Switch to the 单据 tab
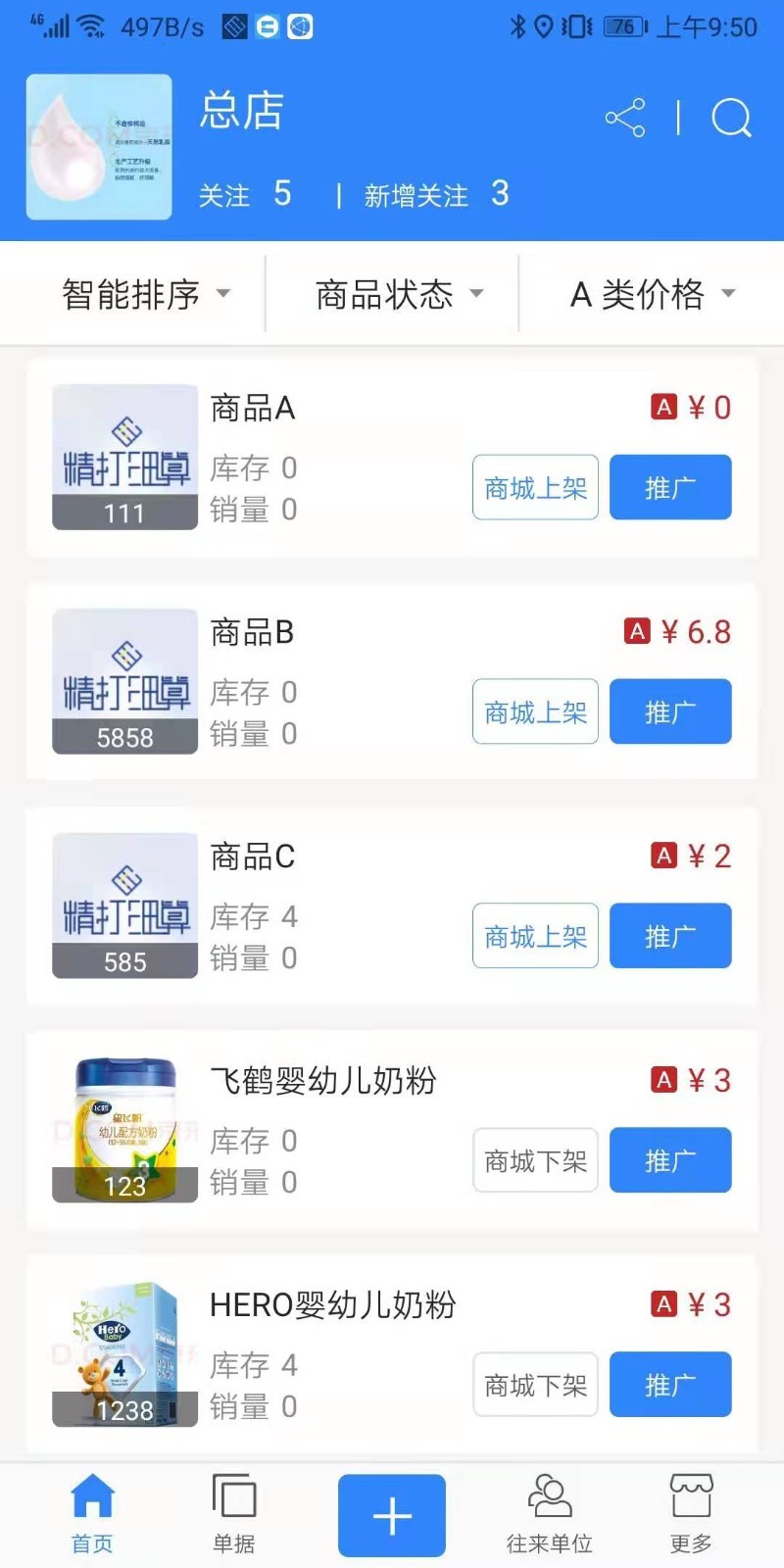Image resolution: width=784 pixels, height=1568 pixels. (x=234, y=1514)
